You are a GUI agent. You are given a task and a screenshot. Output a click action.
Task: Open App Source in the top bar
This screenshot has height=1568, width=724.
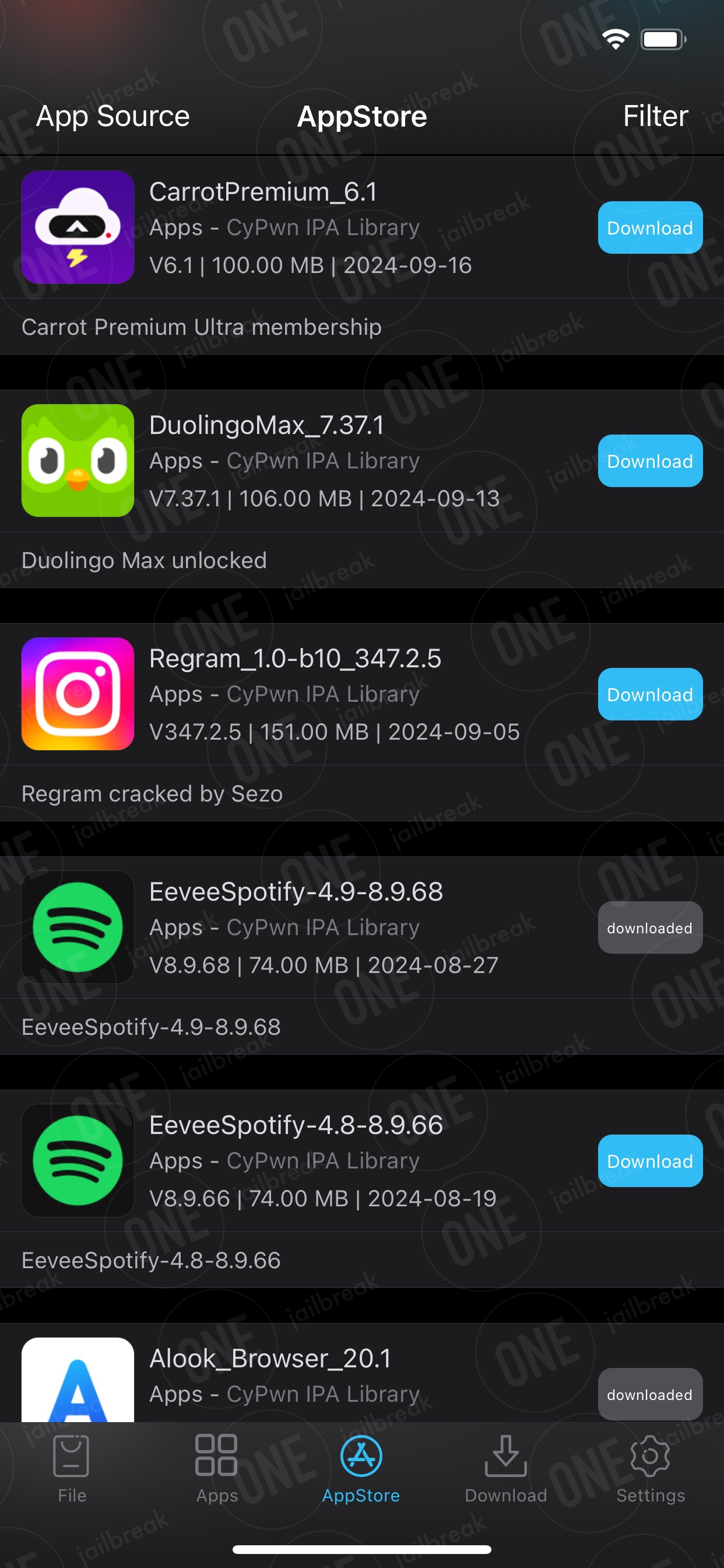pos(113,116)
